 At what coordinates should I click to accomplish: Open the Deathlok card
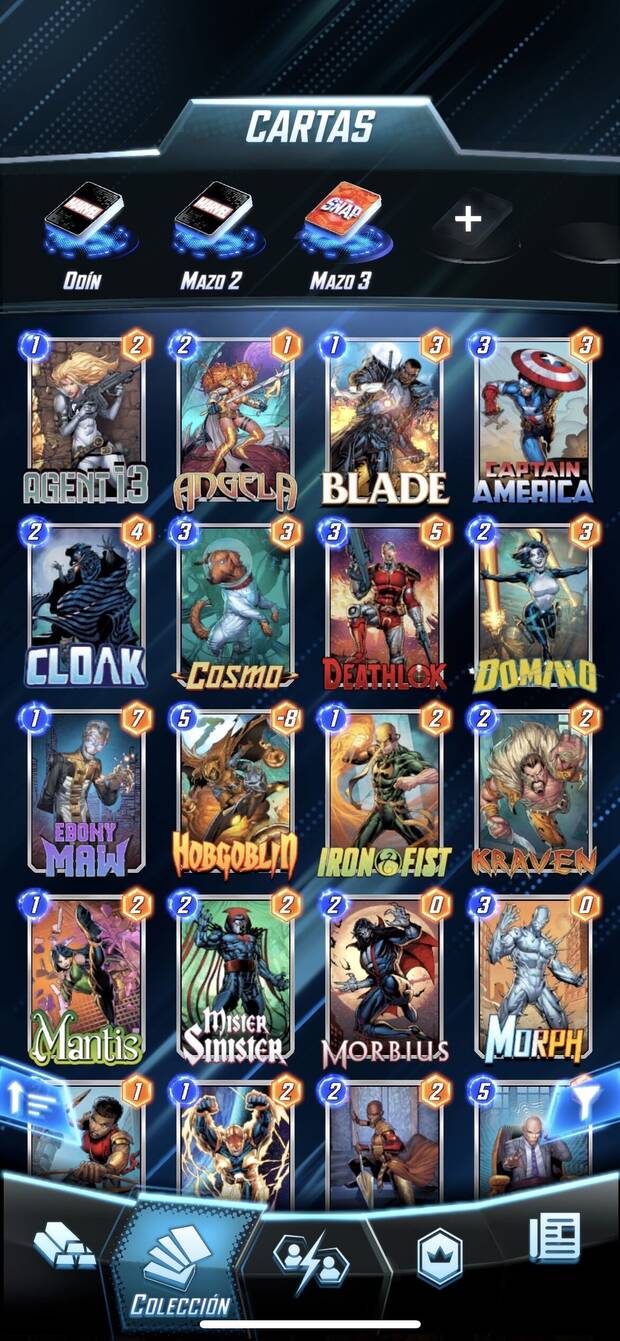[385, 606]
